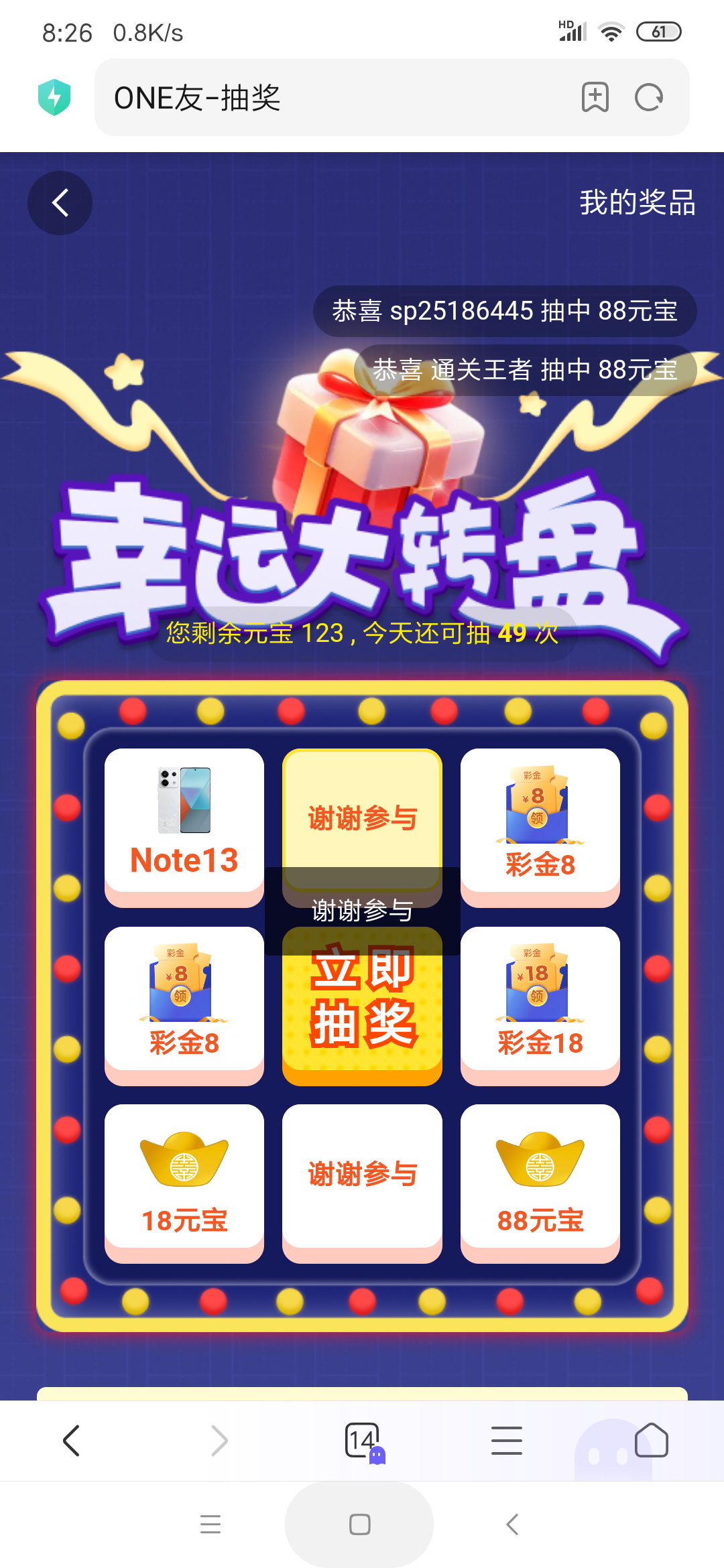Tap the ONE友-抽奖 address bar
Screen dimensions: 724x1568
coord(335,98)
